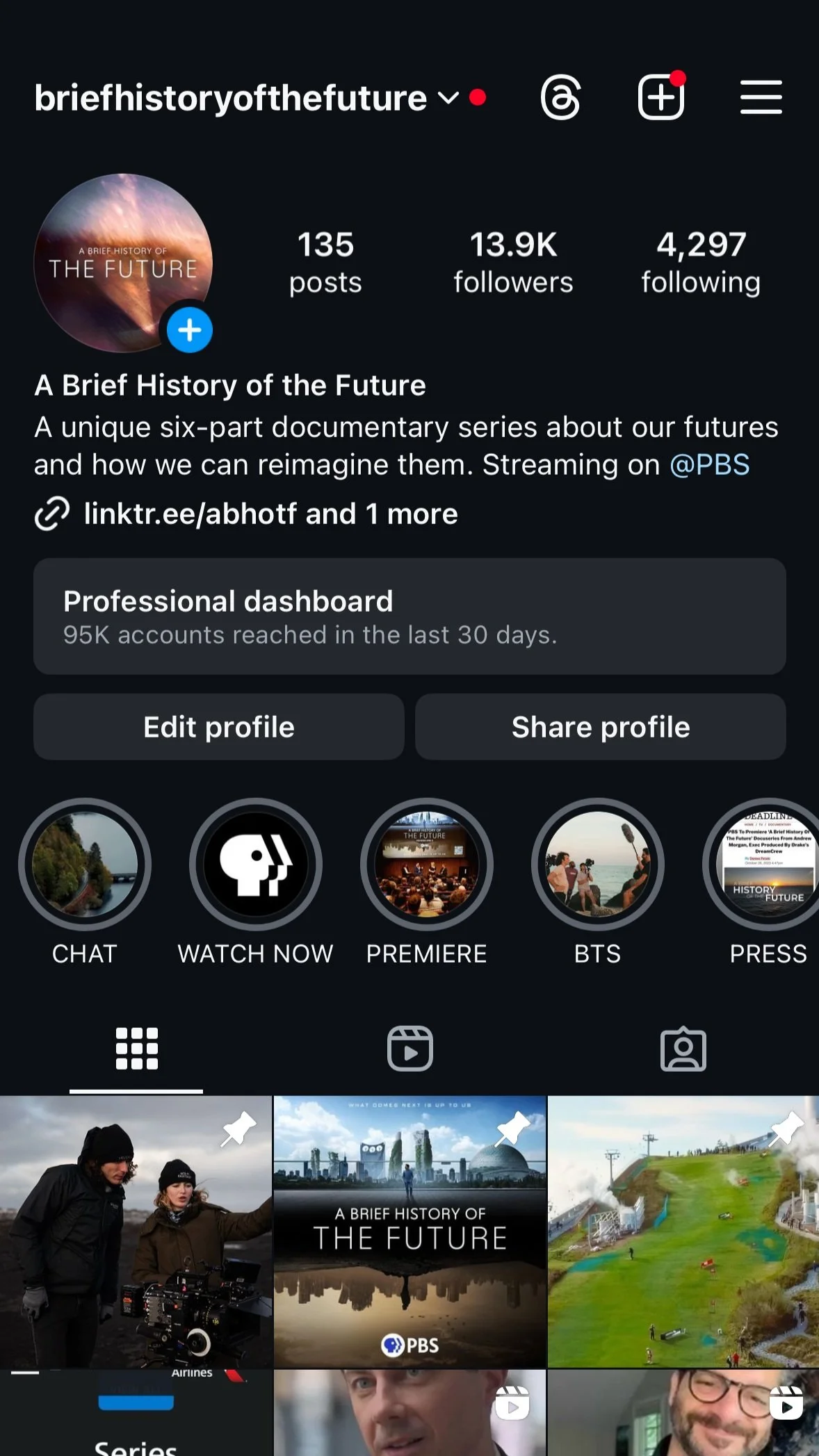Open pinned post with PBS poster
819x1456 pixels.
tap(410, 1232)
